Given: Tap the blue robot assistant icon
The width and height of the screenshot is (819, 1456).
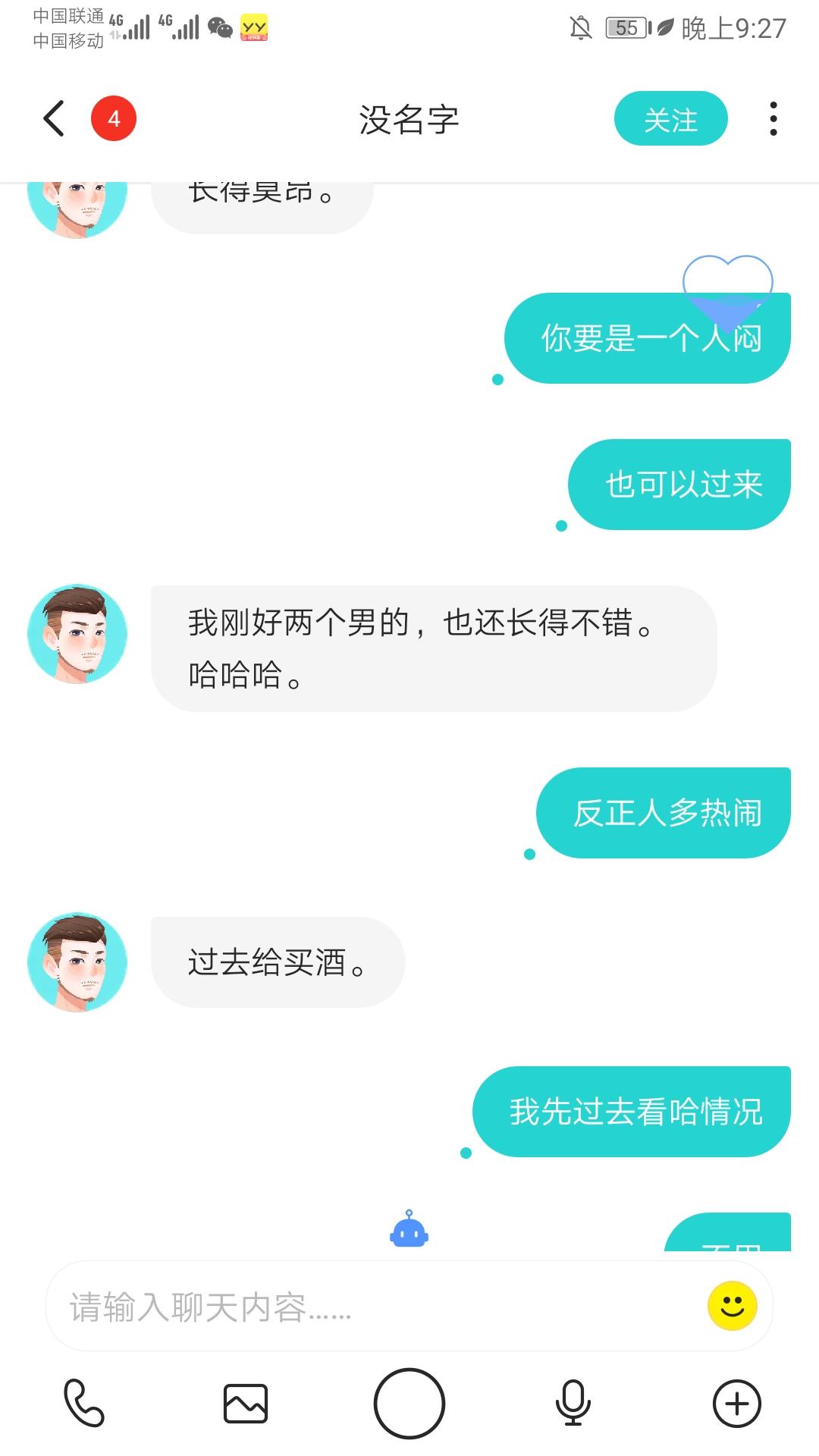Looking at the screenshot, I should click(x=409, y=1228).
